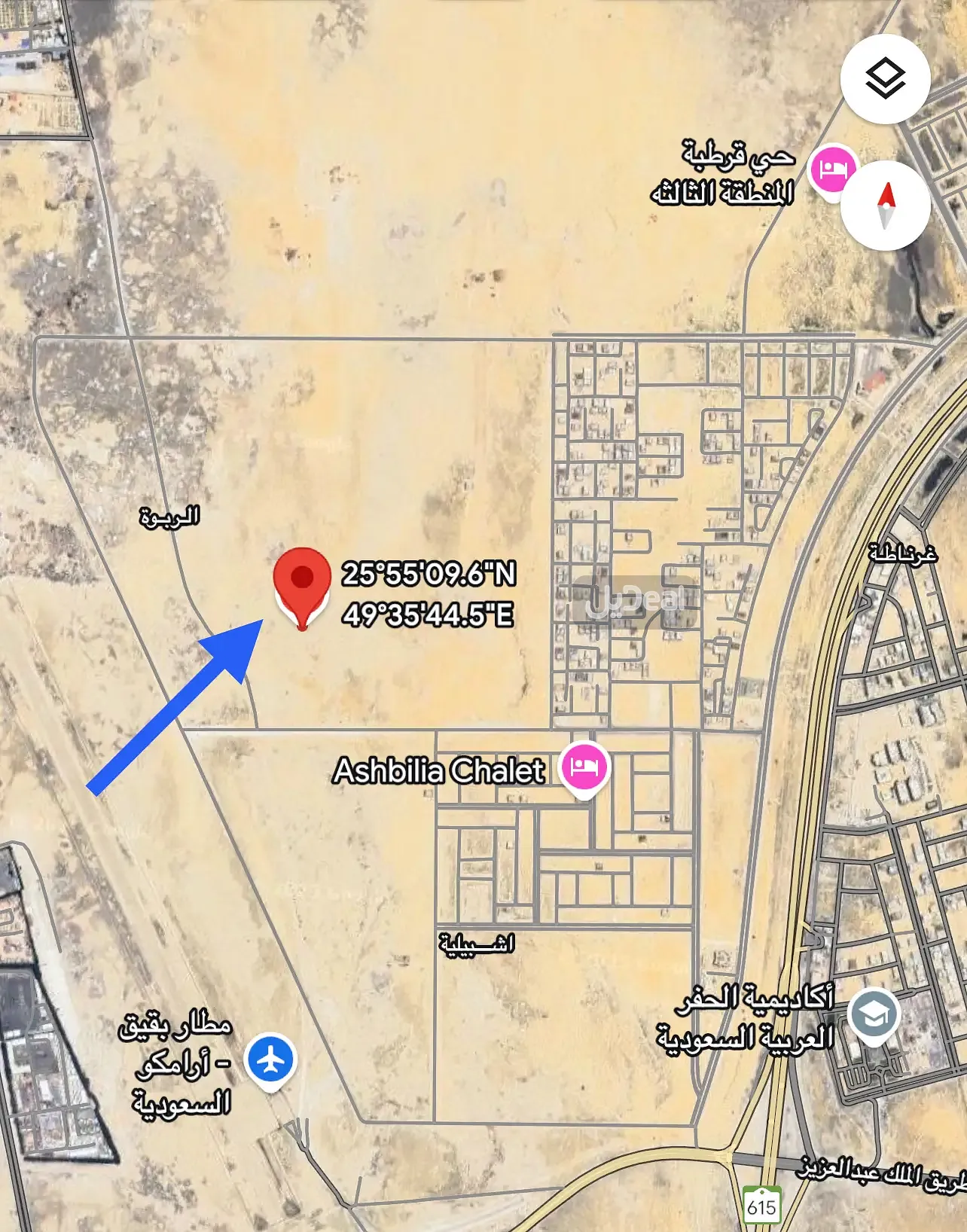Select the أكاديمية الحفر العربية السعودية marker
The width and height of the screenshot is (967, 1232).
874,1016
